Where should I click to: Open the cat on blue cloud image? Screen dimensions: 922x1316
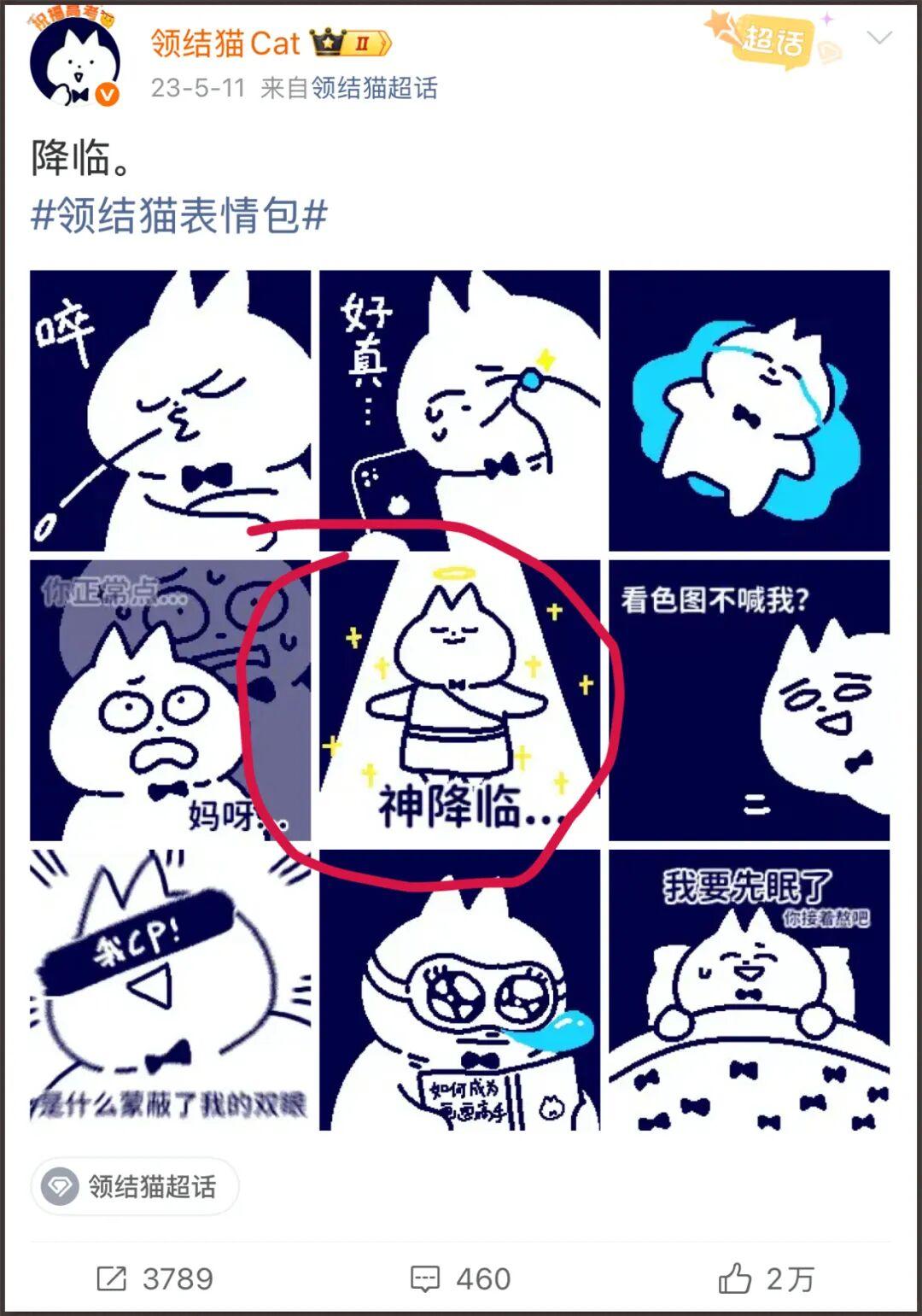click(x=749, y=410)
